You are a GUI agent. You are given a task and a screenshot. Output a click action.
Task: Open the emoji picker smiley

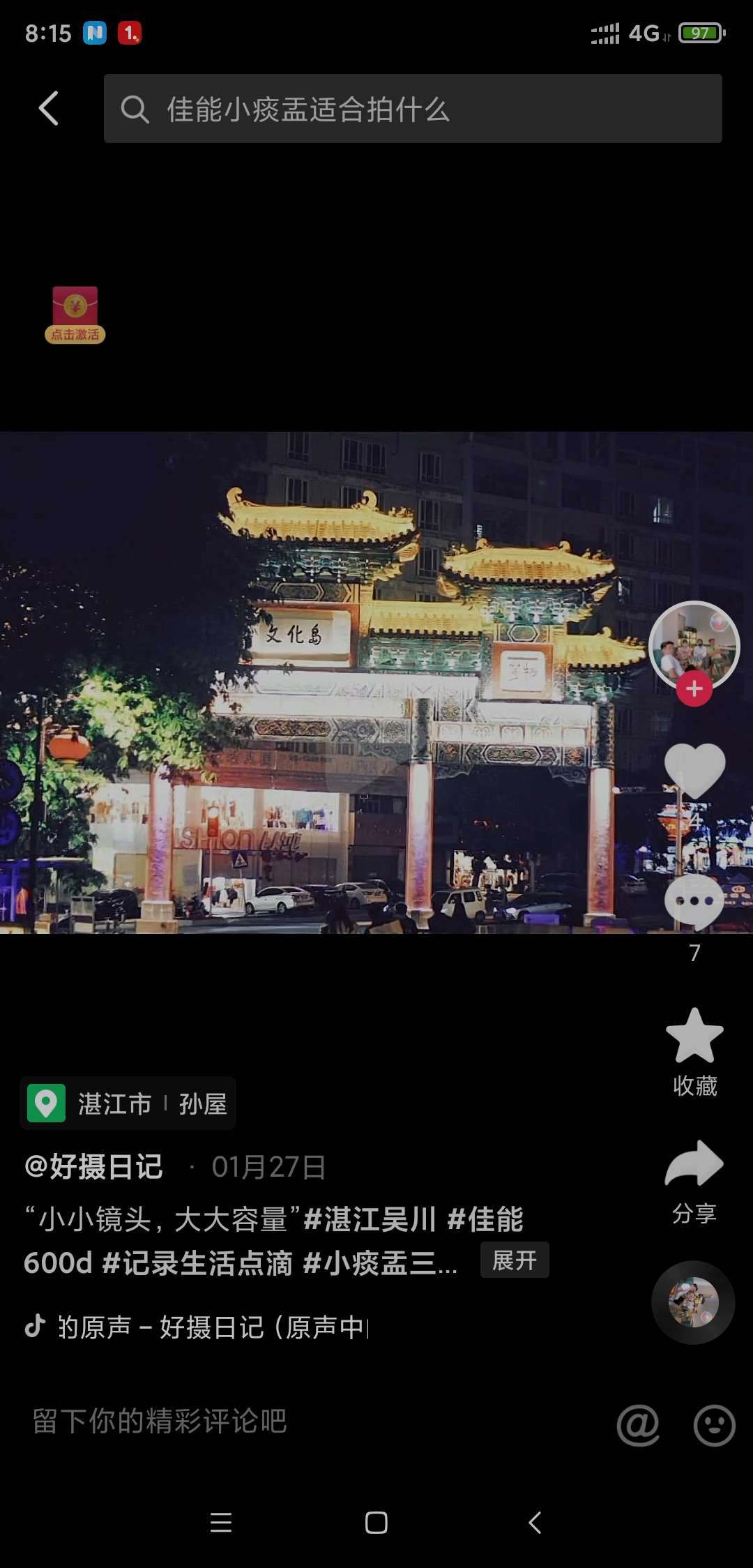coord(714,1424)
